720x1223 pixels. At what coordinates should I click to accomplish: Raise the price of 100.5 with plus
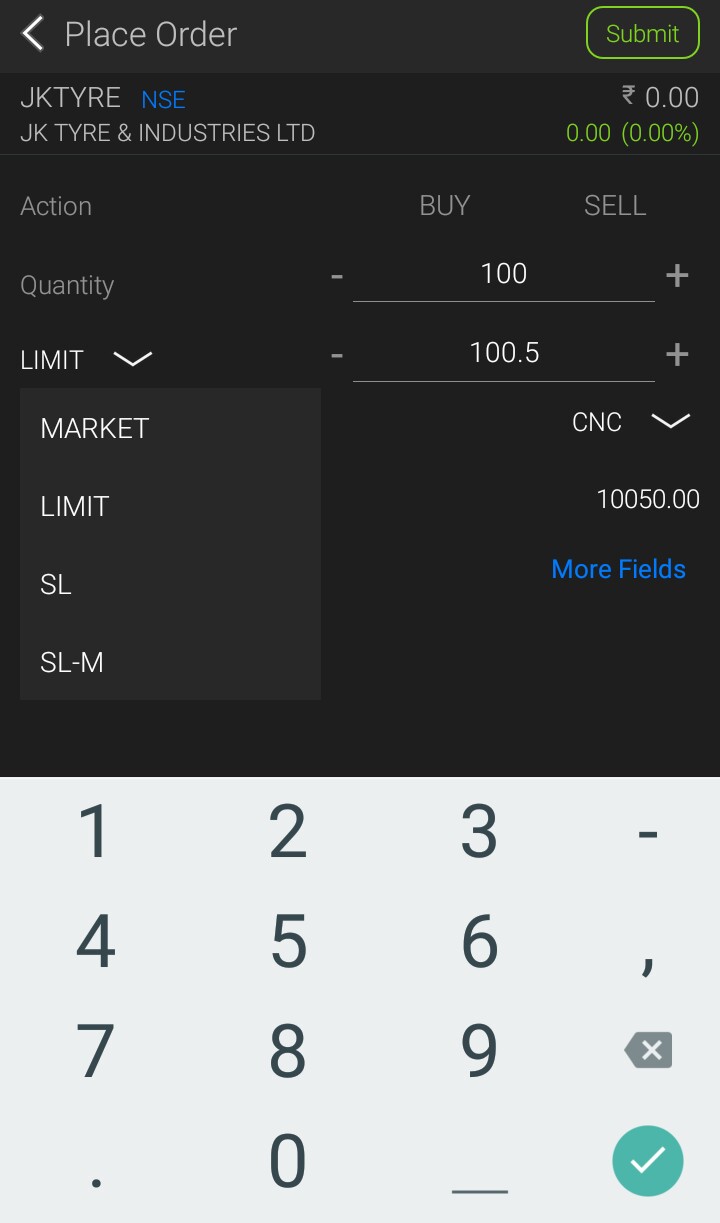coord(677,354)
